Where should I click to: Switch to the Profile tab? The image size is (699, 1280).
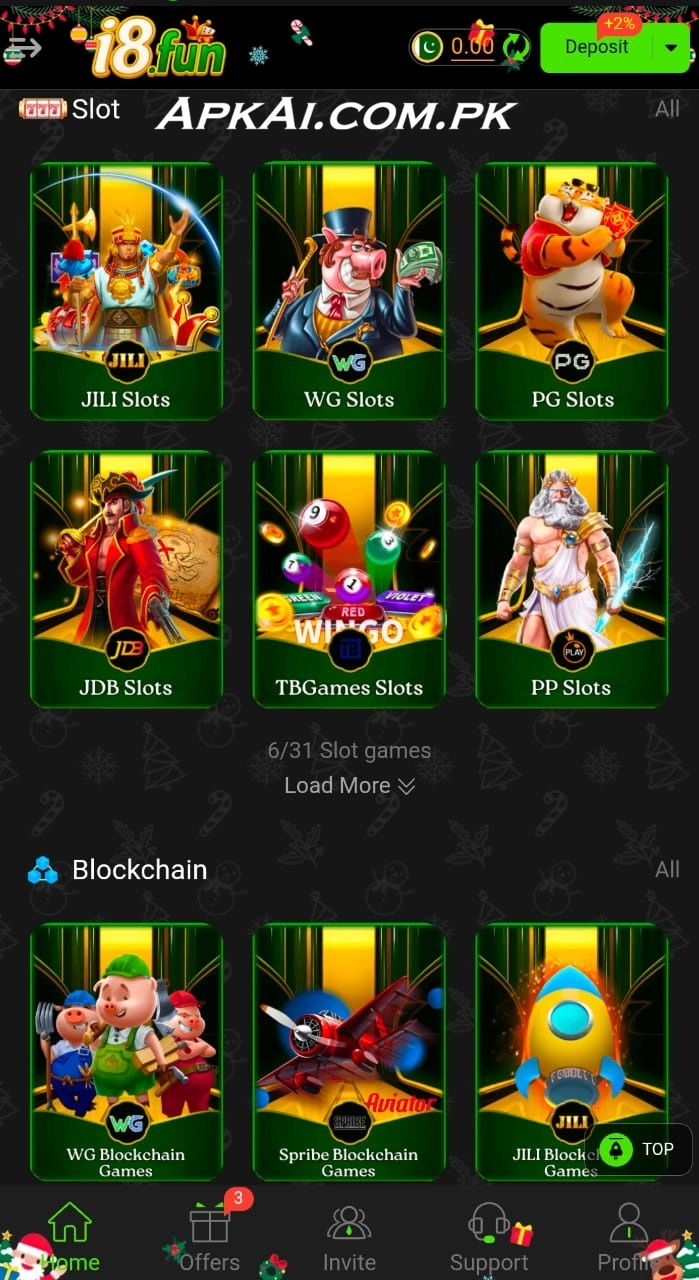tap(628, 1238)
